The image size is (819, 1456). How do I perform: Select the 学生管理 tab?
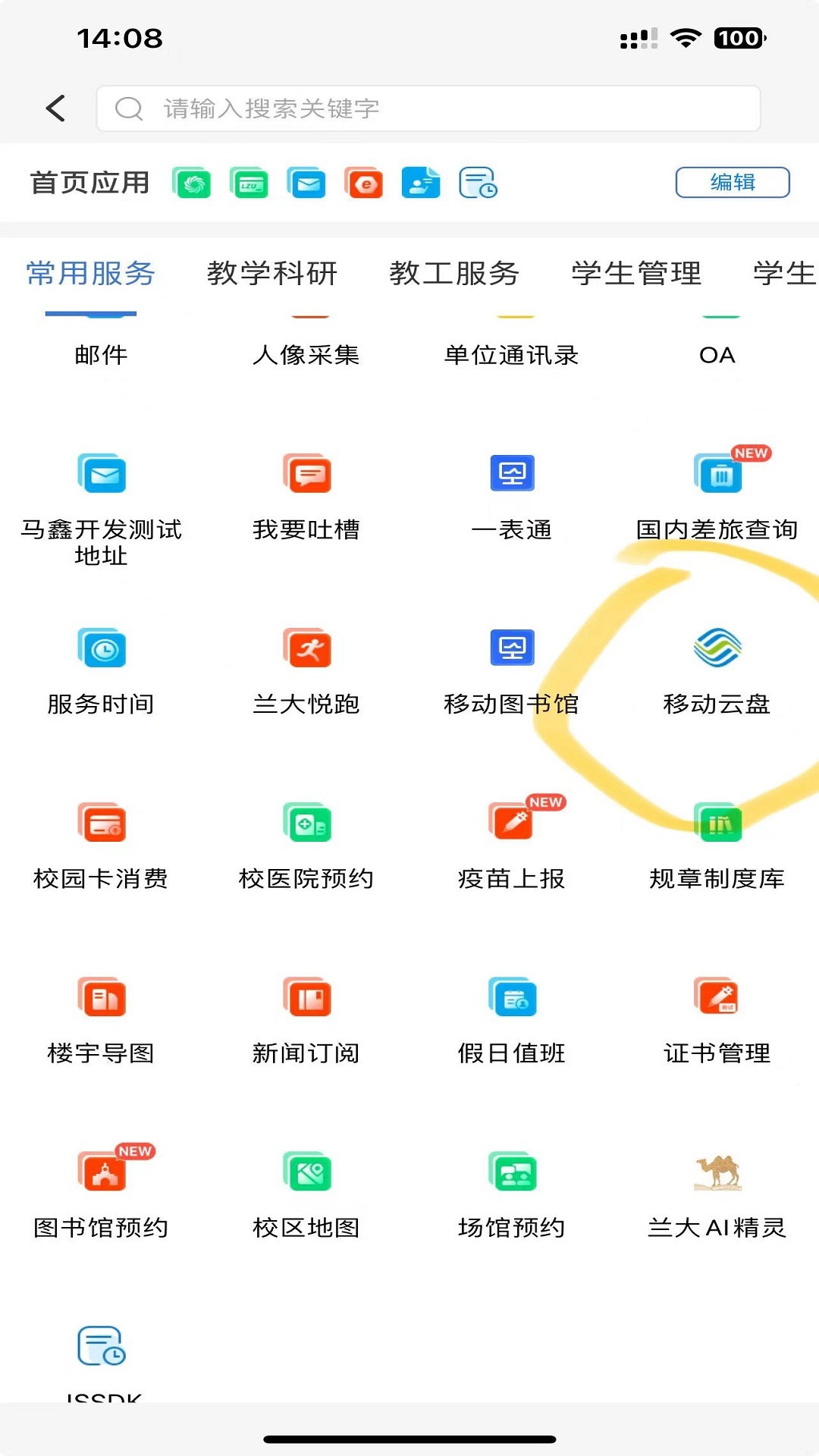pyautogui.click(x=636, y=273)
